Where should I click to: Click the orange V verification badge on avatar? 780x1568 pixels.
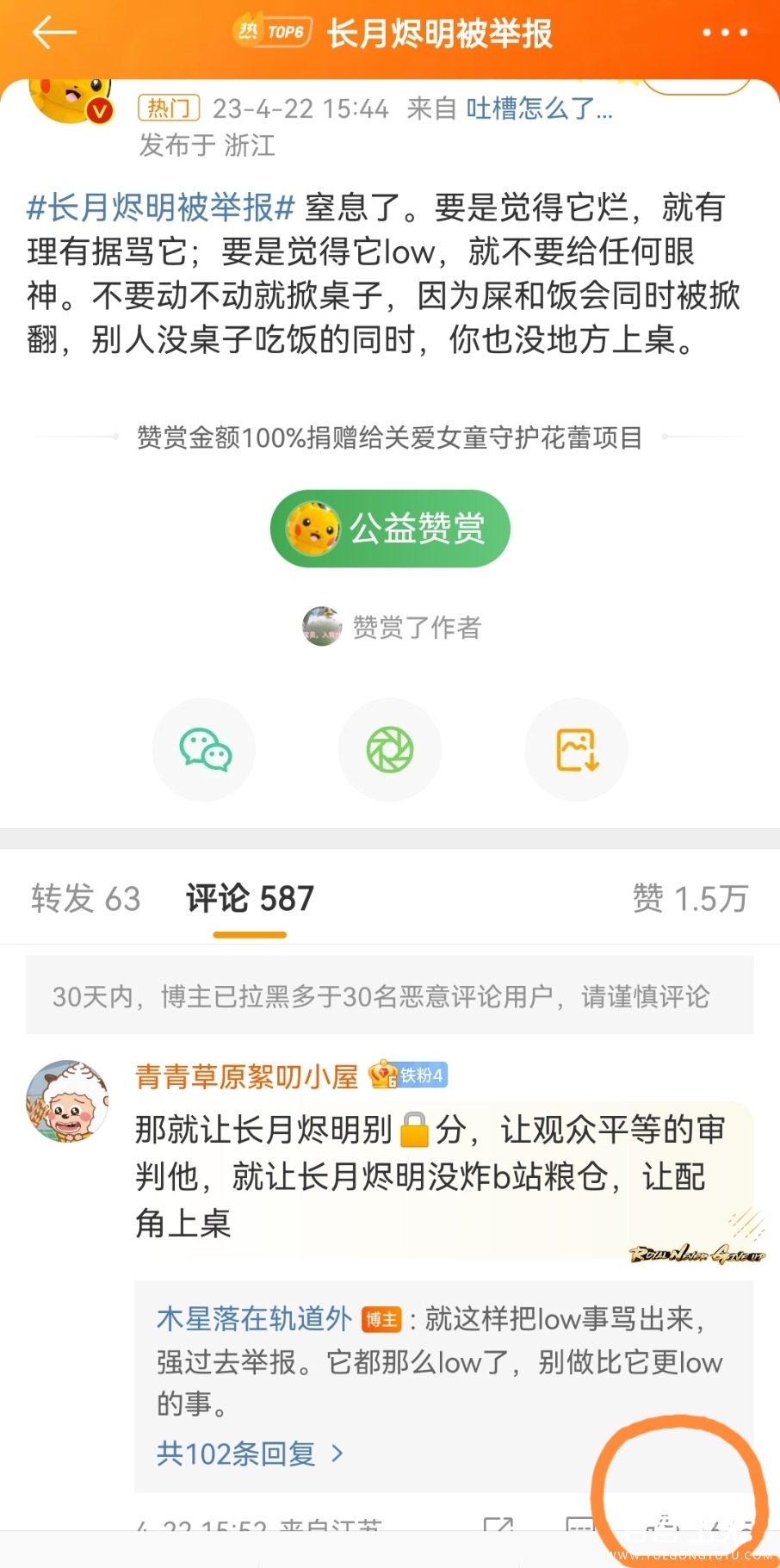[98, 110]
